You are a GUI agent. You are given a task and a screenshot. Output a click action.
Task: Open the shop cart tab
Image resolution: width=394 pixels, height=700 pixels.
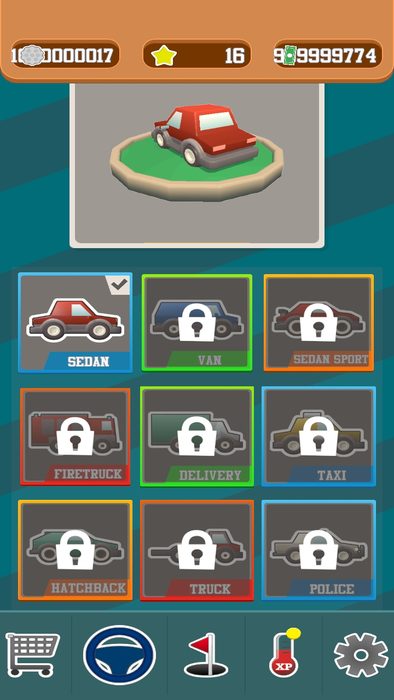[33, 654]
